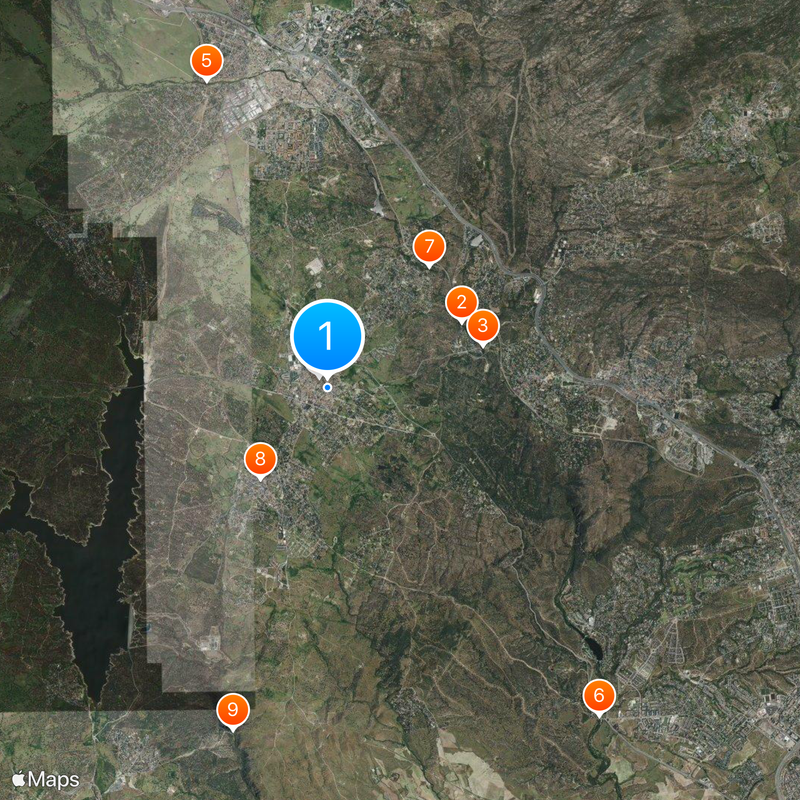The width and height of the screenshot is (800, 800).
Task: Tap the orange map pin numbered 2
Action: 460,302
